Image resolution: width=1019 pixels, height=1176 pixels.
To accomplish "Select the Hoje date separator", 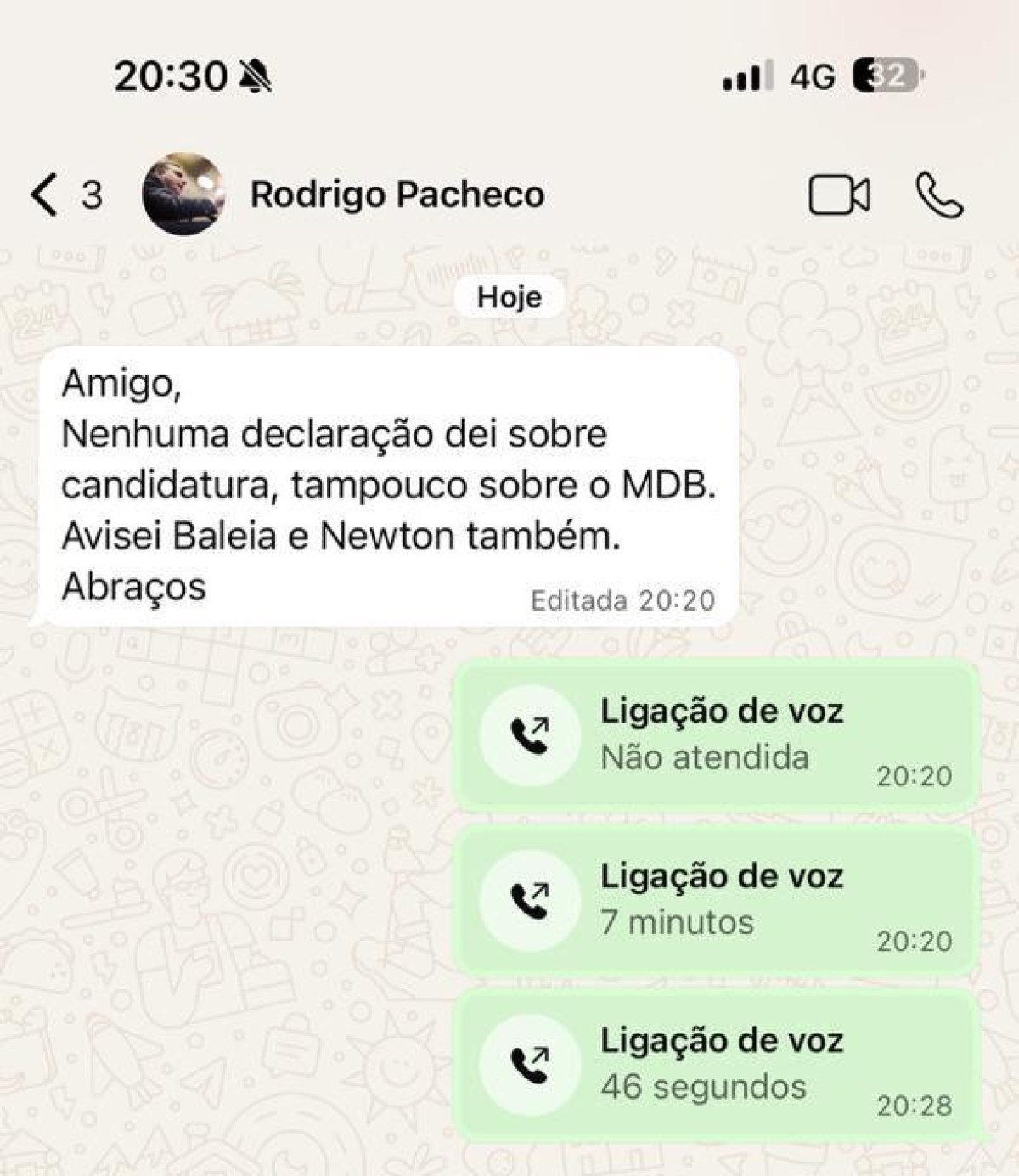I will tap(510, 295).
